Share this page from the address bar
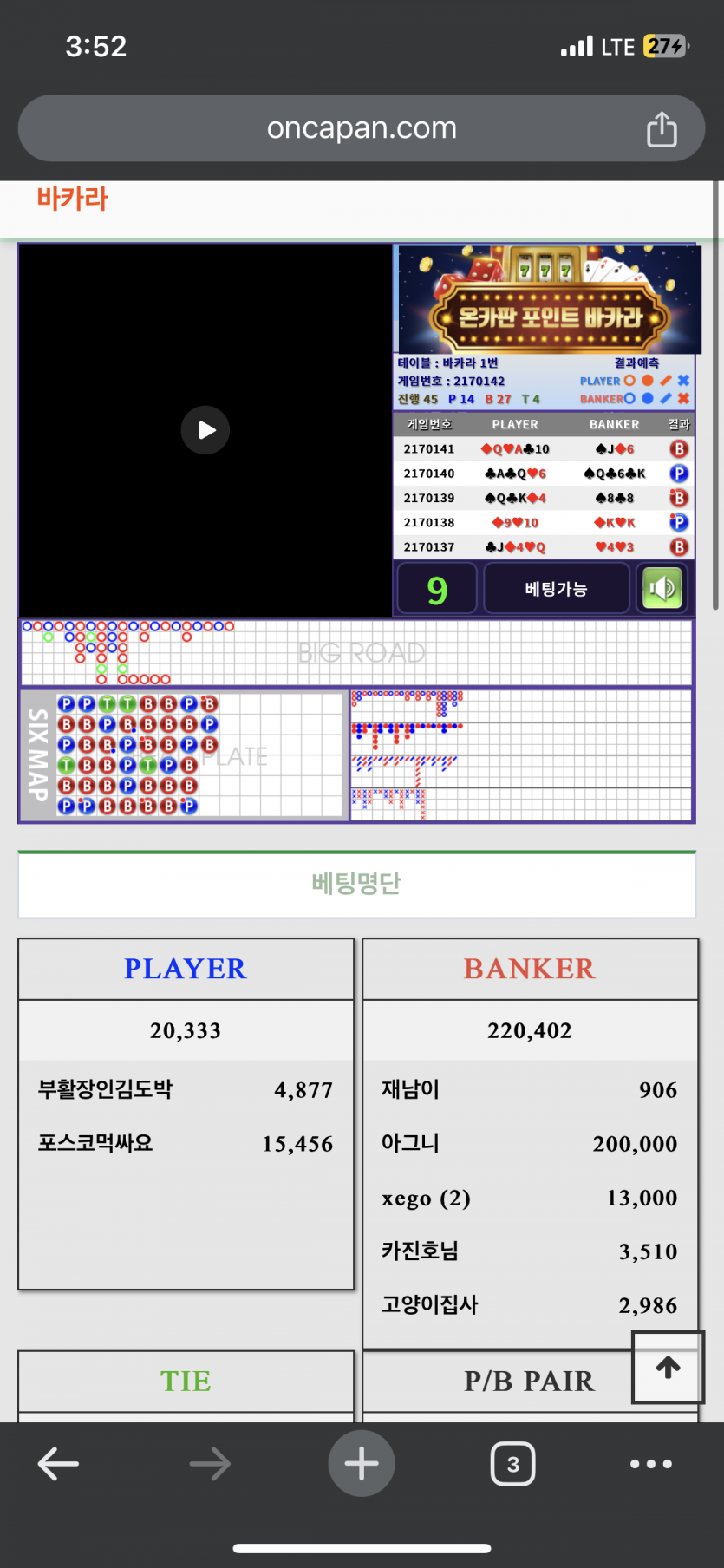This screenshot has width=724, height=1568. point(662,129)
